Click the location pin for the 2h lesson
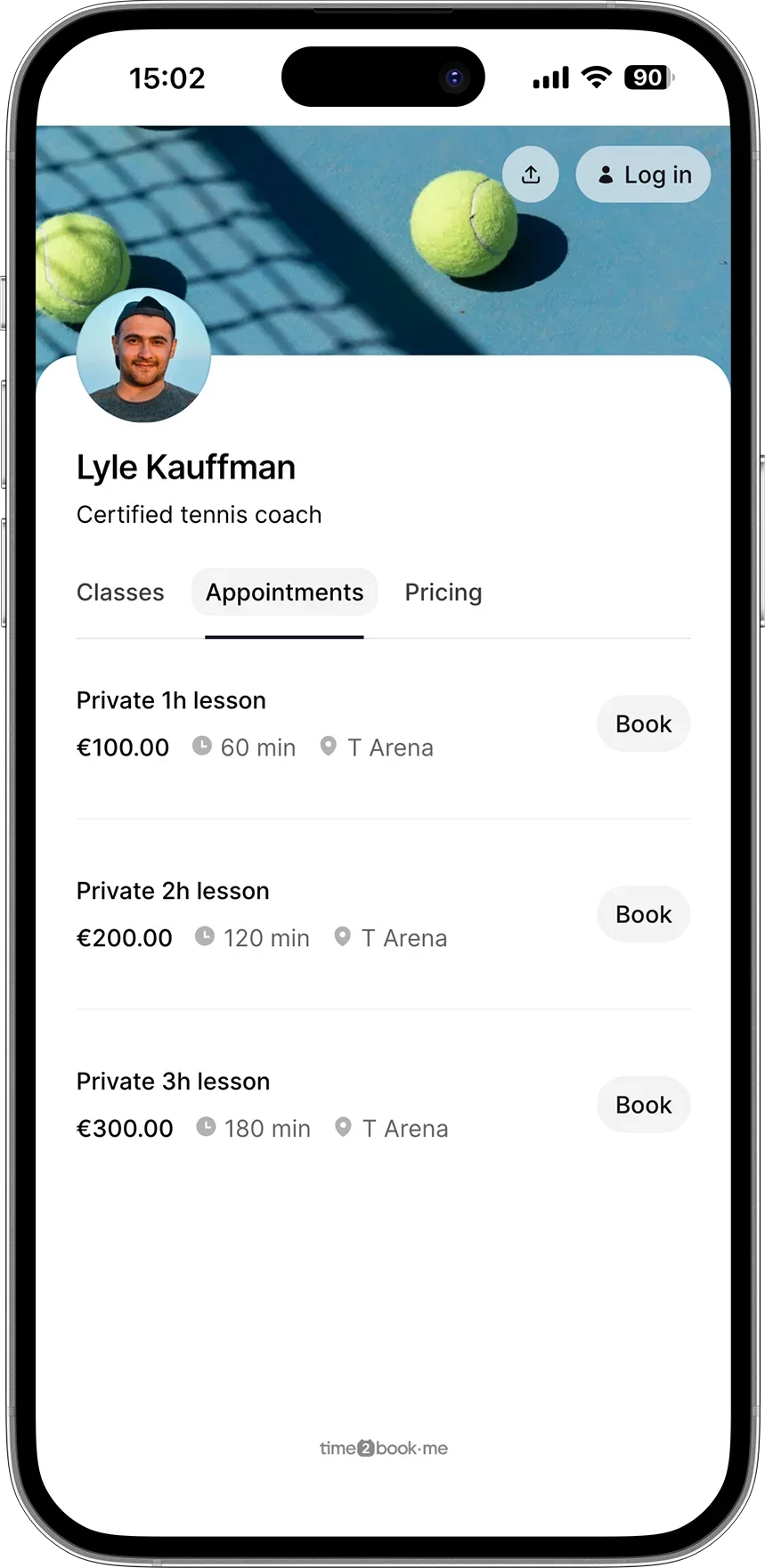Image resolution: width=765 pixels, height=1568 pixels. click(x=343, y=936)
